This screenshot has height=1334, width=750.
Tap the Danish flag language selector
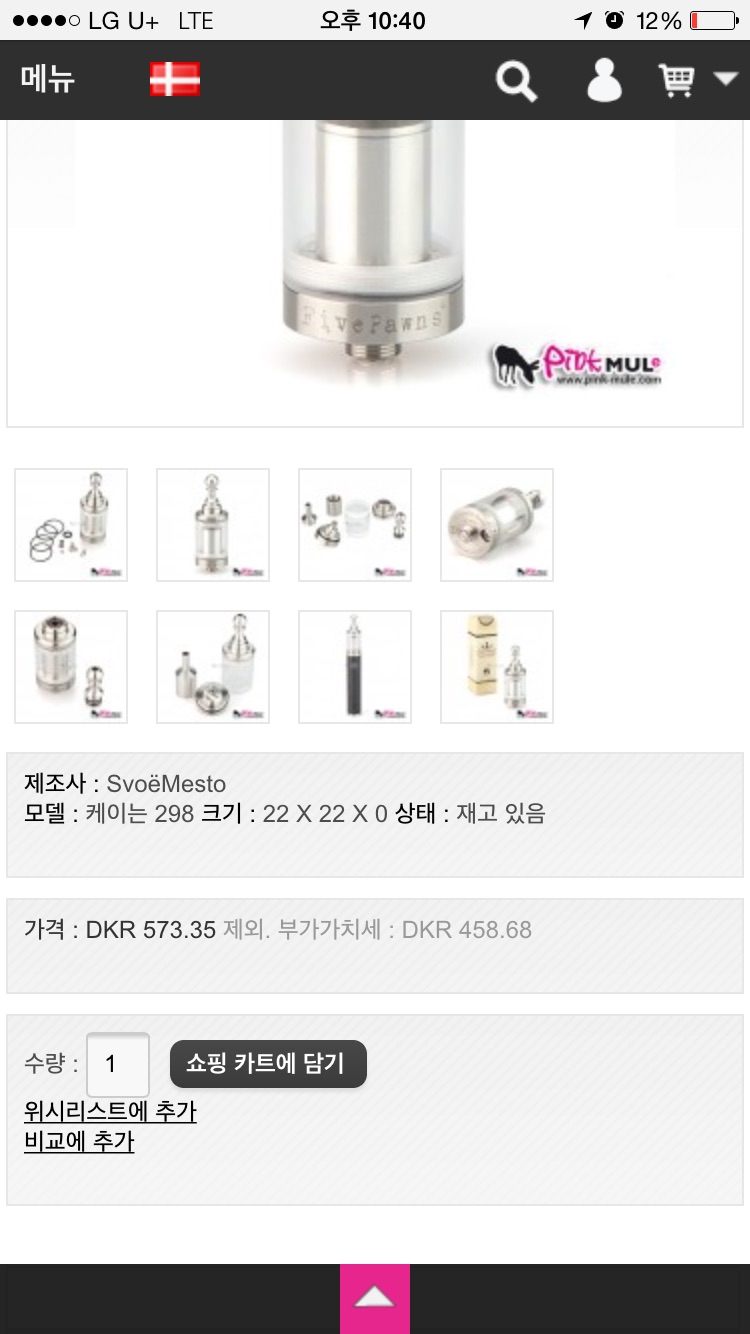pyautogui.click(x=175, y=79)
